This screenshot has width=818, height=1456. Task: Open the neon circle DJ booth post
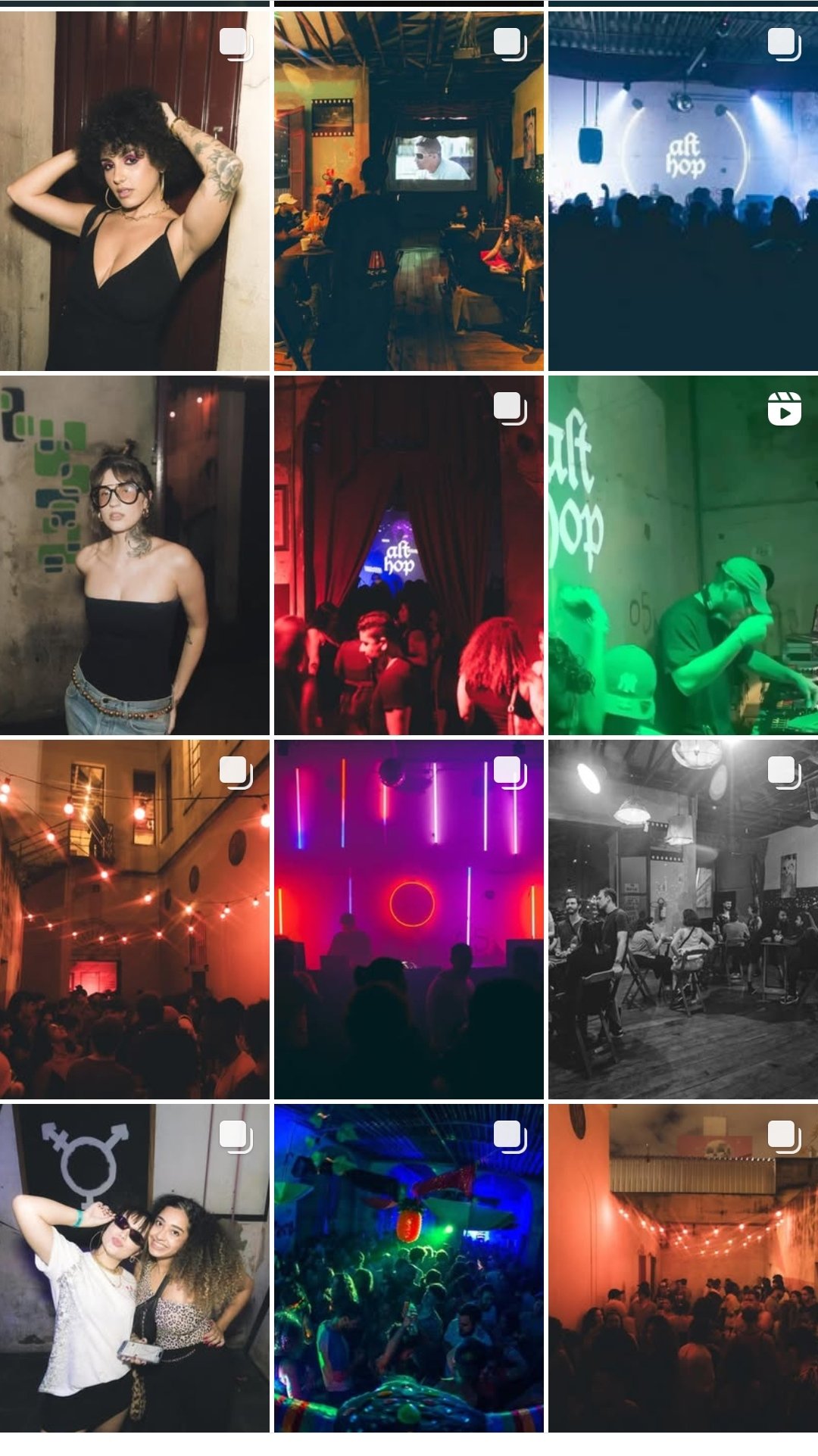coord(408,919)
